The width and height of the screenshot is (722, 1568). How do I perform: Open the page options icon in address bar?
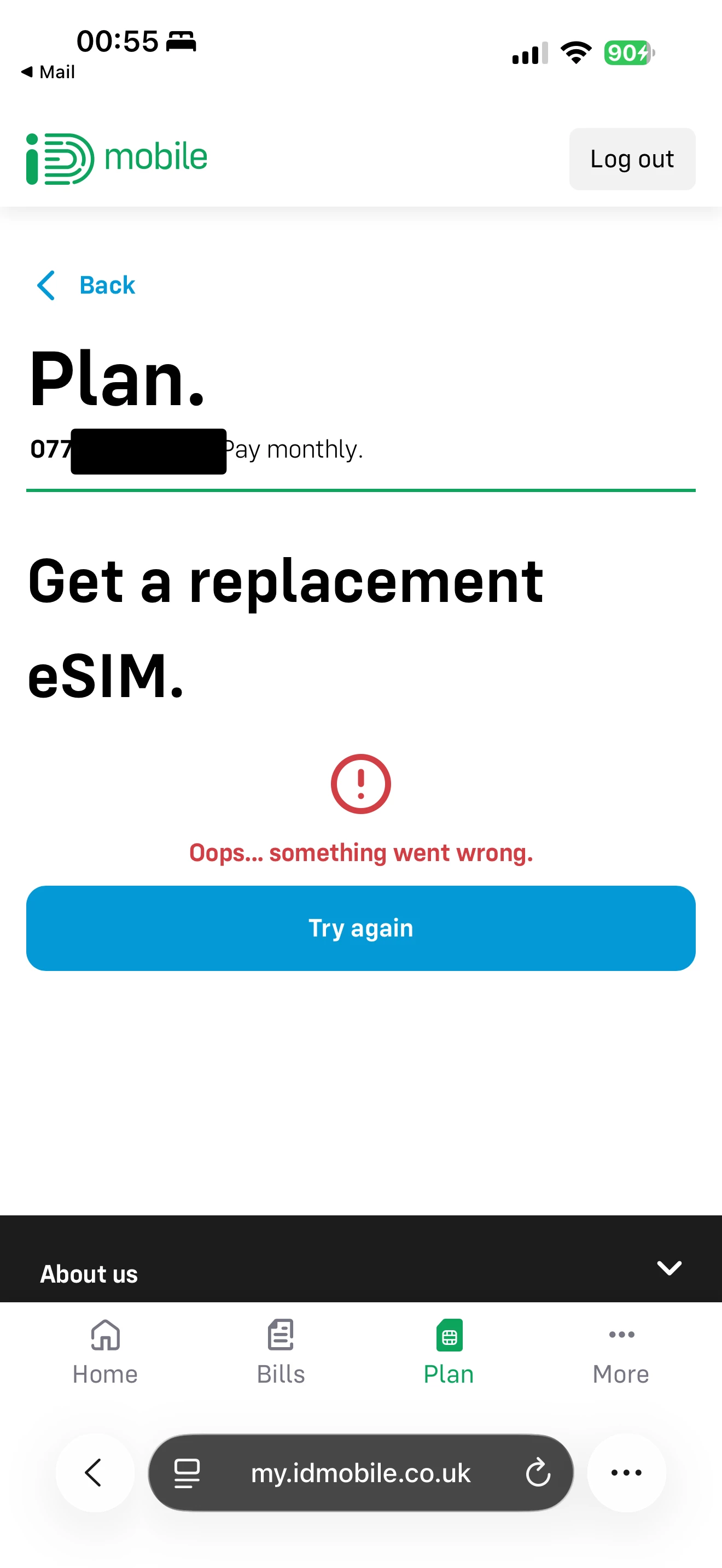click(187, 1473)
